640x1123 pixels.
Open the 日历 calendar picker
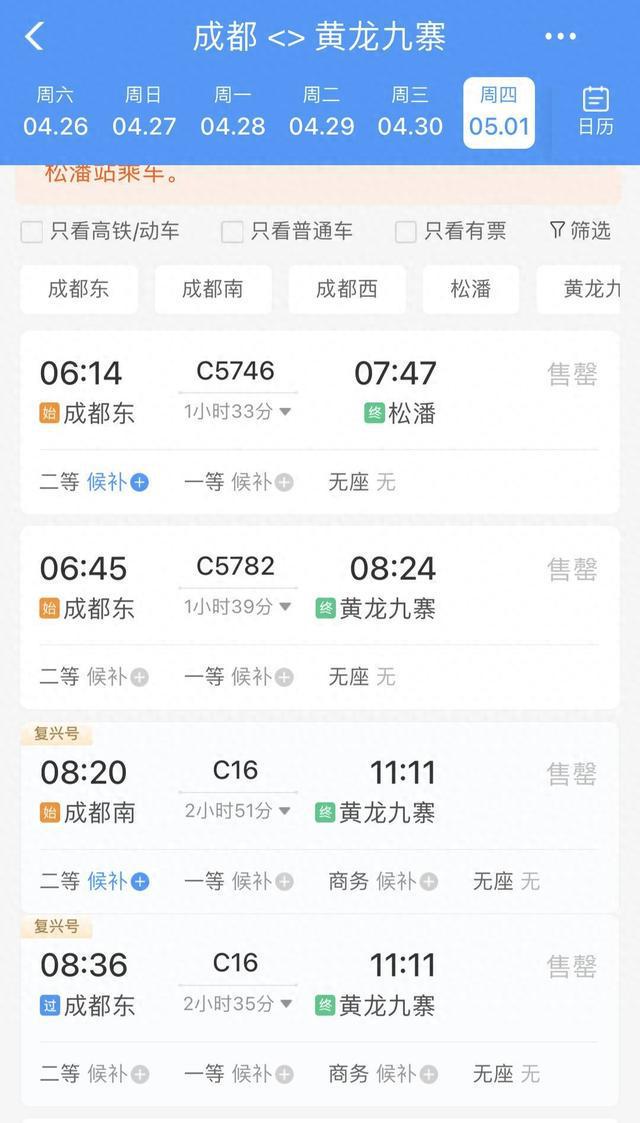pos(596,111)
